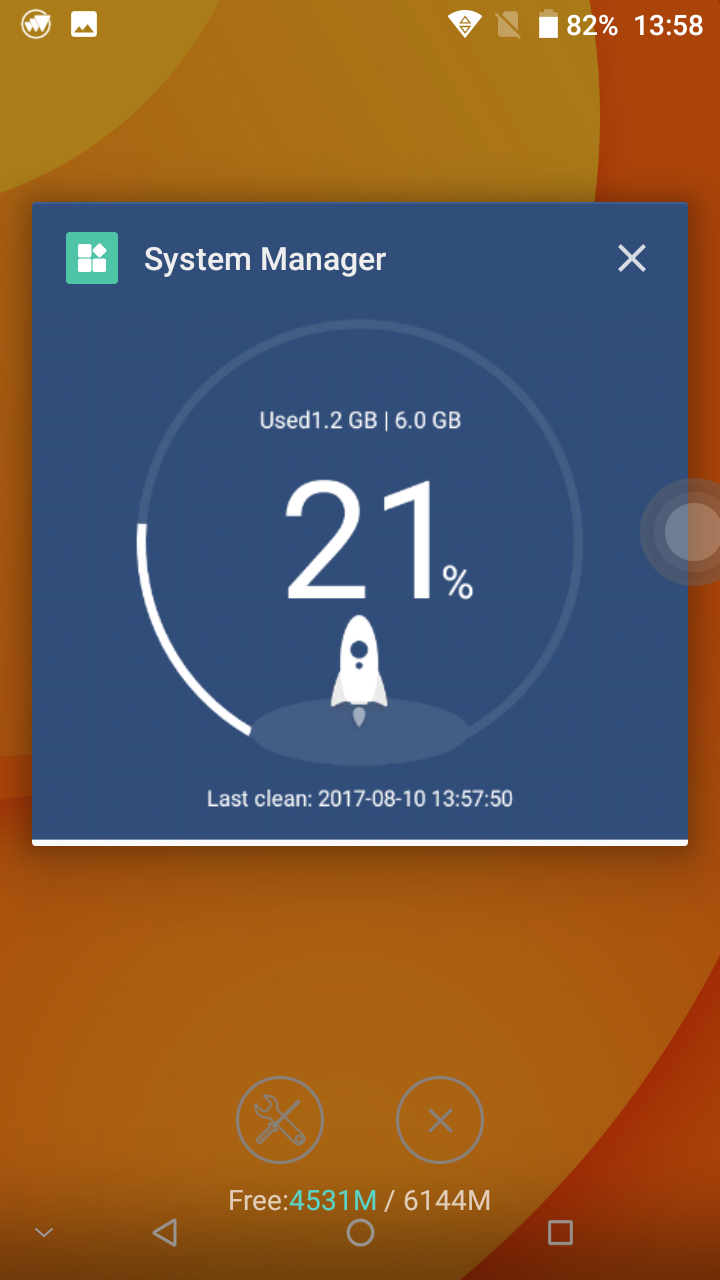Go back with the navigation bar
The image size is (720, 1280).
coord(164,1232)
